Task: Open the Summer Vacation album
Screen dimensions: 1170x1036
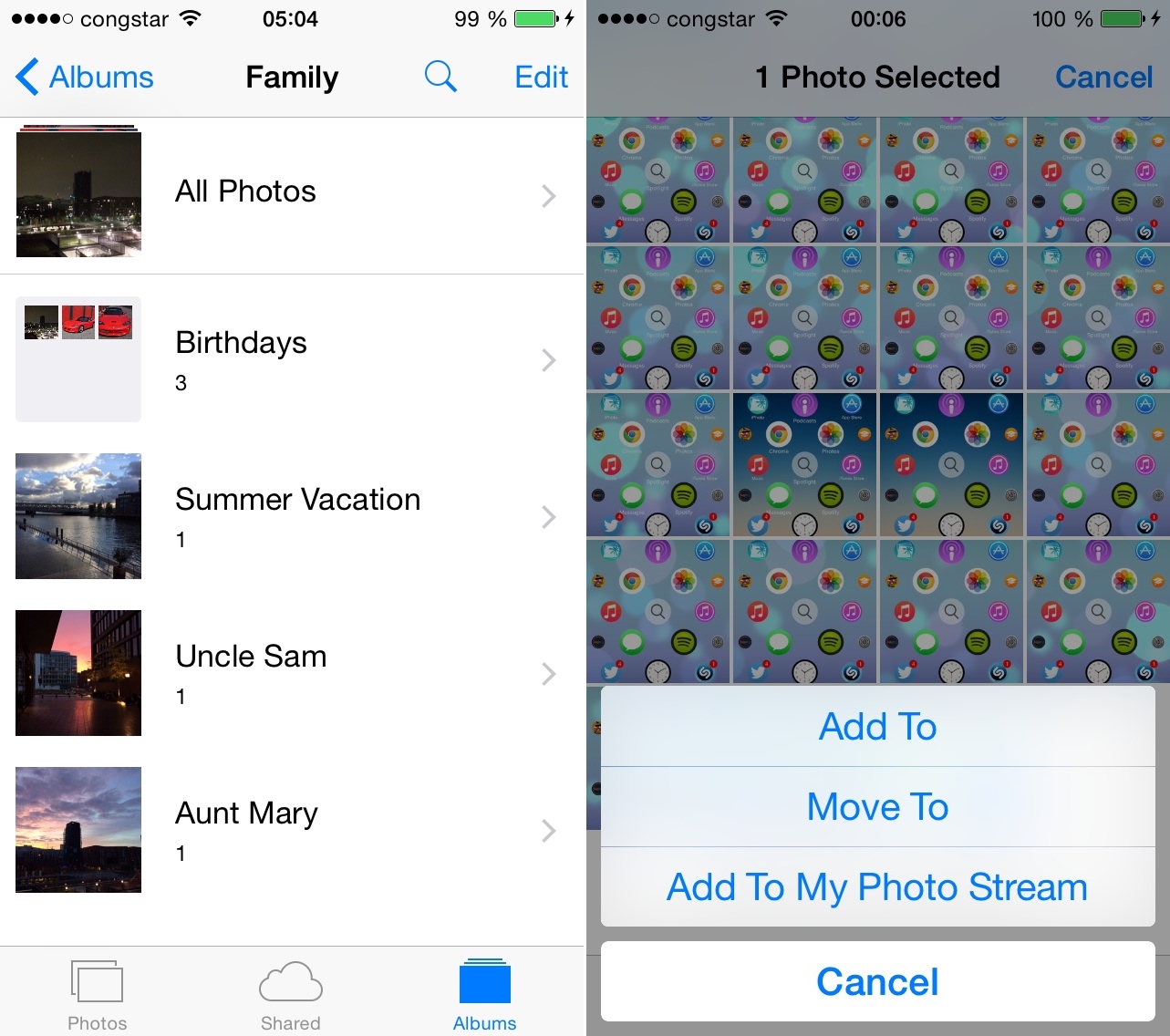Action: pyautogui.click(x=292, y=516)
